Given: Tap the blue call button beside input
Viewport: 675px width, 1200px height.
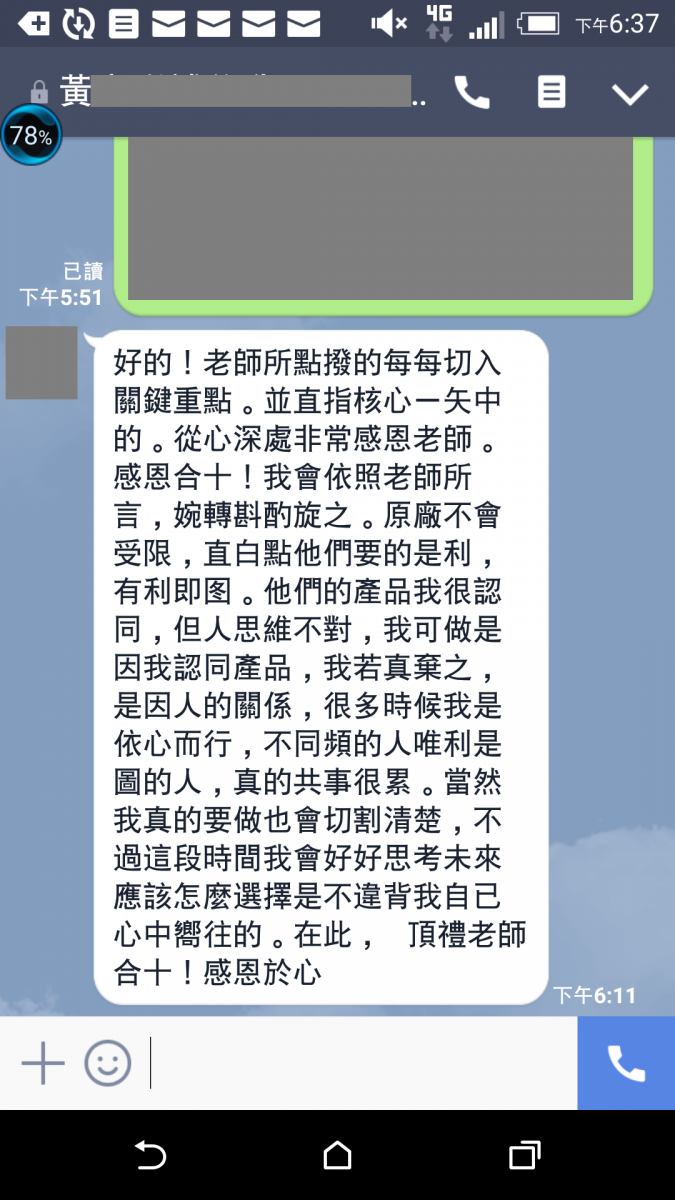Looking at the screenshot, I should click(626, 1063).
